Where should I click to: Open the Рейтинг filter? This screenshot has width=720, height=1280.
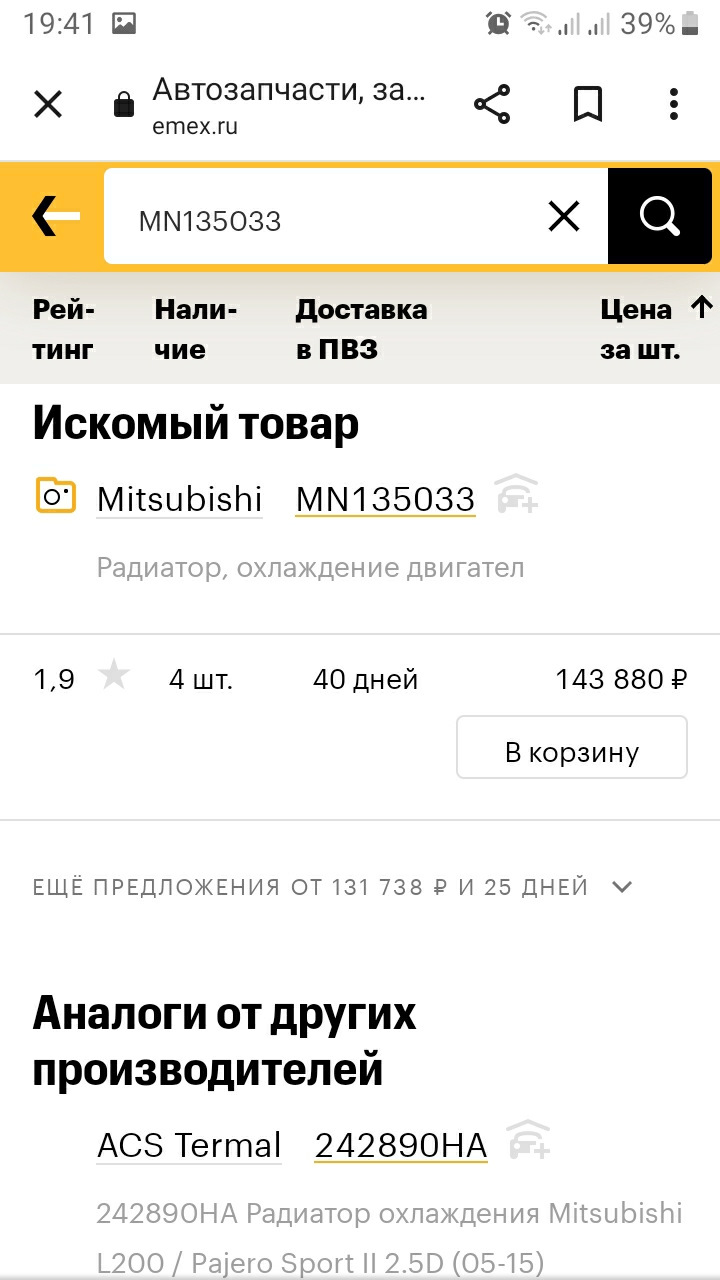[64, 328]
